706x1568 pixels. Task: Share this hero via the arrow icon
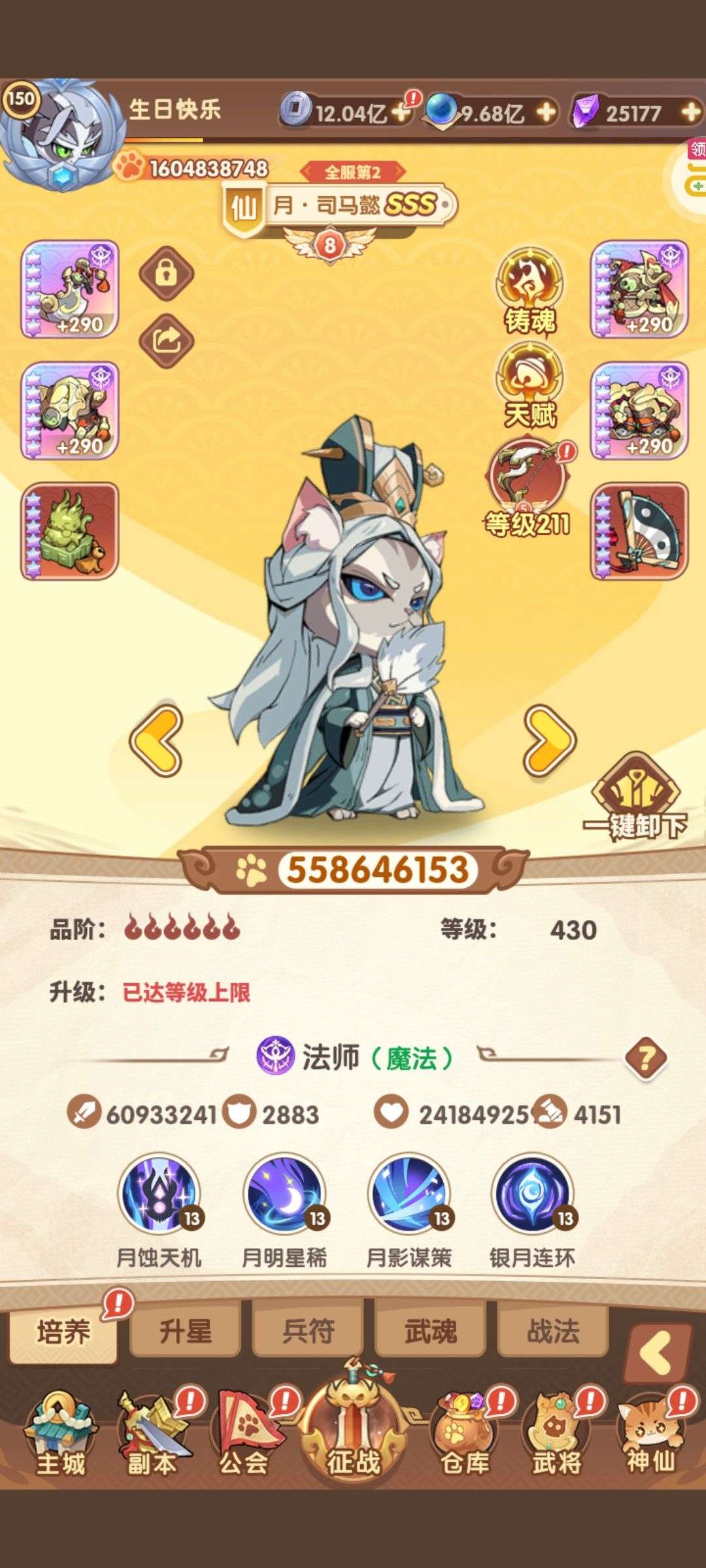167,341
